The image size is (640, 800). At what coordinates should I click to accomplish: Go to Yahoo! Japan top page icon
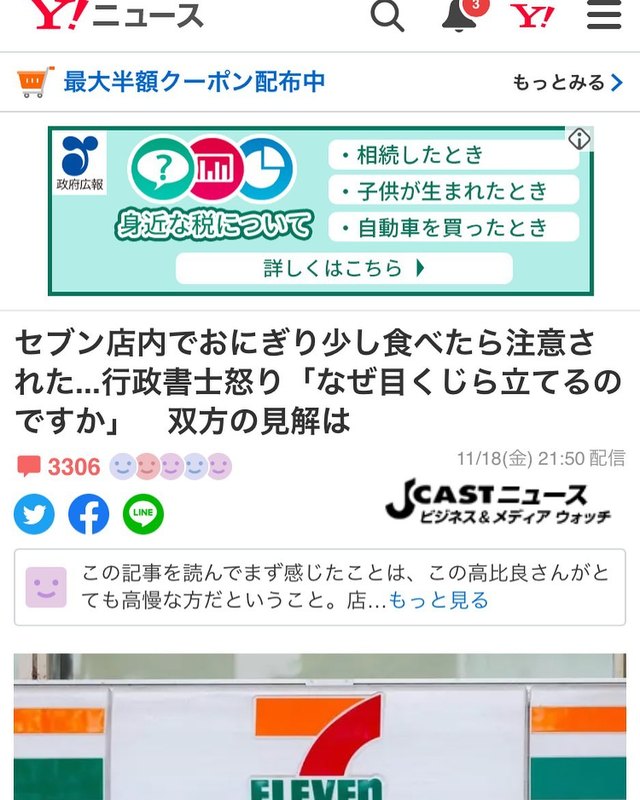point(532,15)
